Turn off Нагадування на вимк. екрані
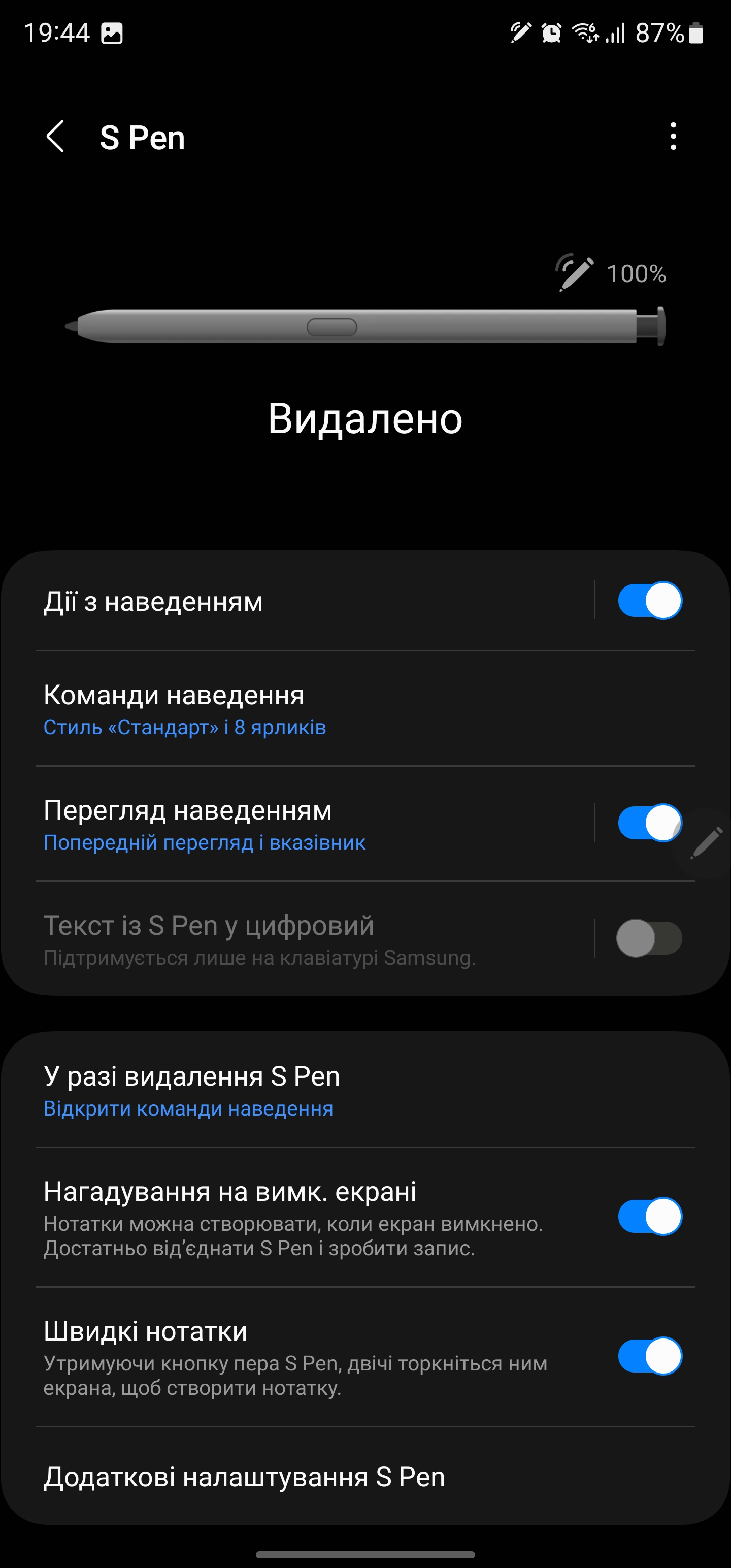The width and height of the screenshot is (731, 1568). click(x=649, y=1217)
